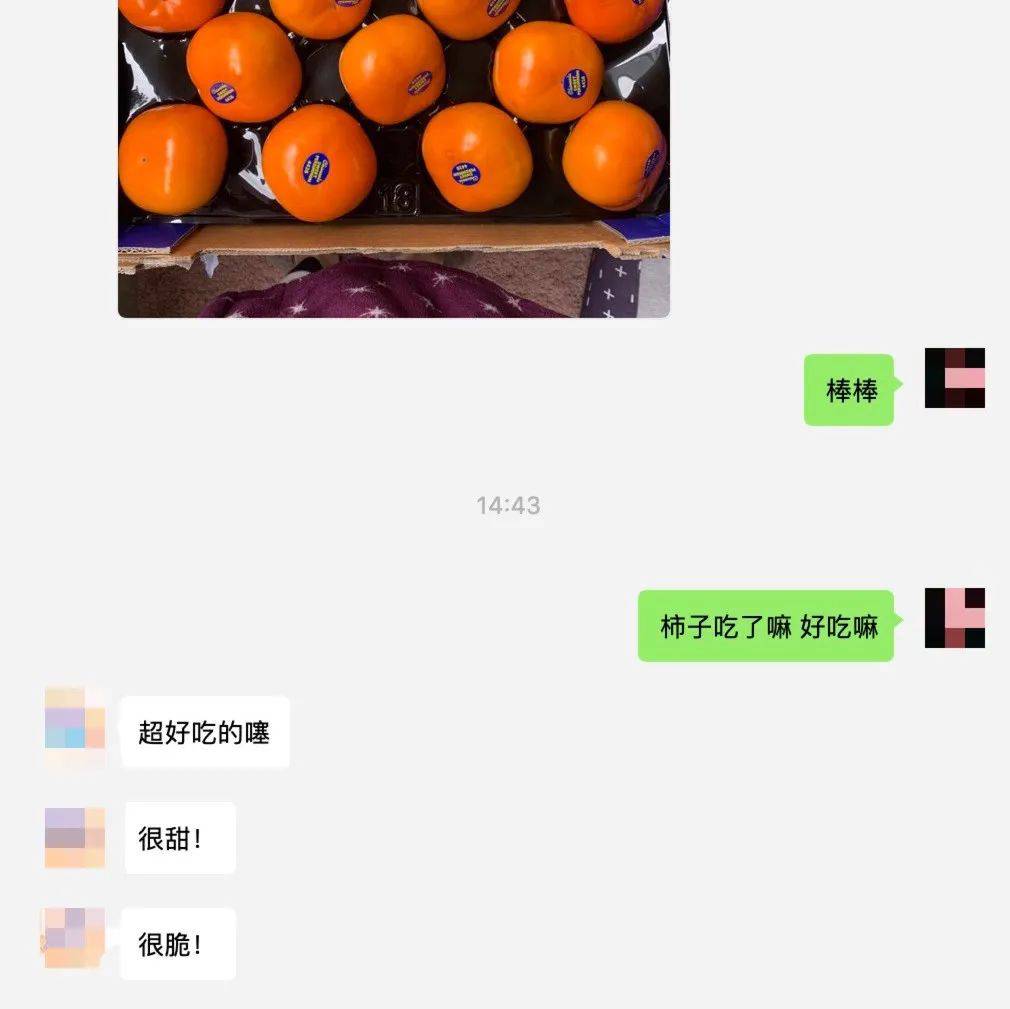Viewport: 1010px width, 1009px height.
Task: Open sender's avatar next to 很脆!
Action: (x=73, y=938)
